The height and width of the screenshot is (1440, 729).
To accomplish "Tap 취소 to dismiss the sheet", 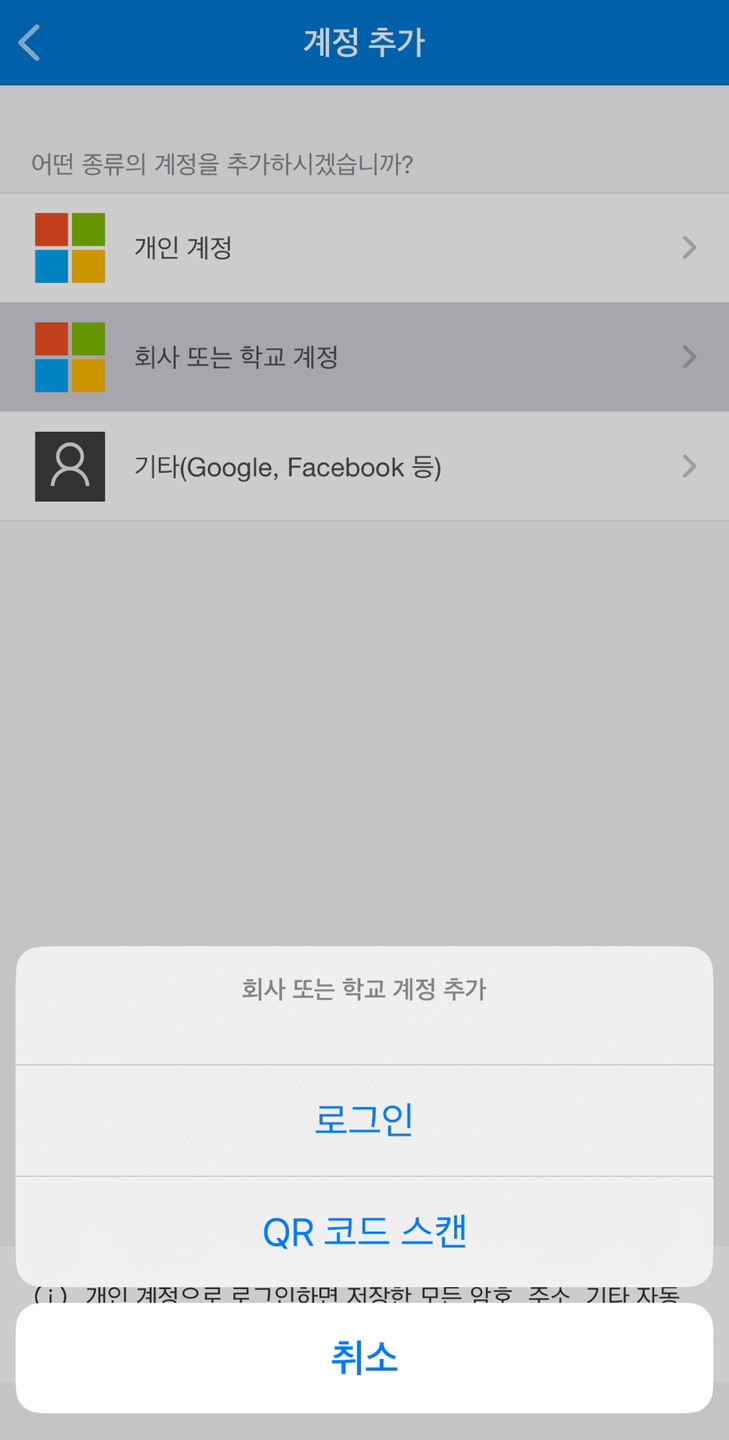I will coord(364,1356).
